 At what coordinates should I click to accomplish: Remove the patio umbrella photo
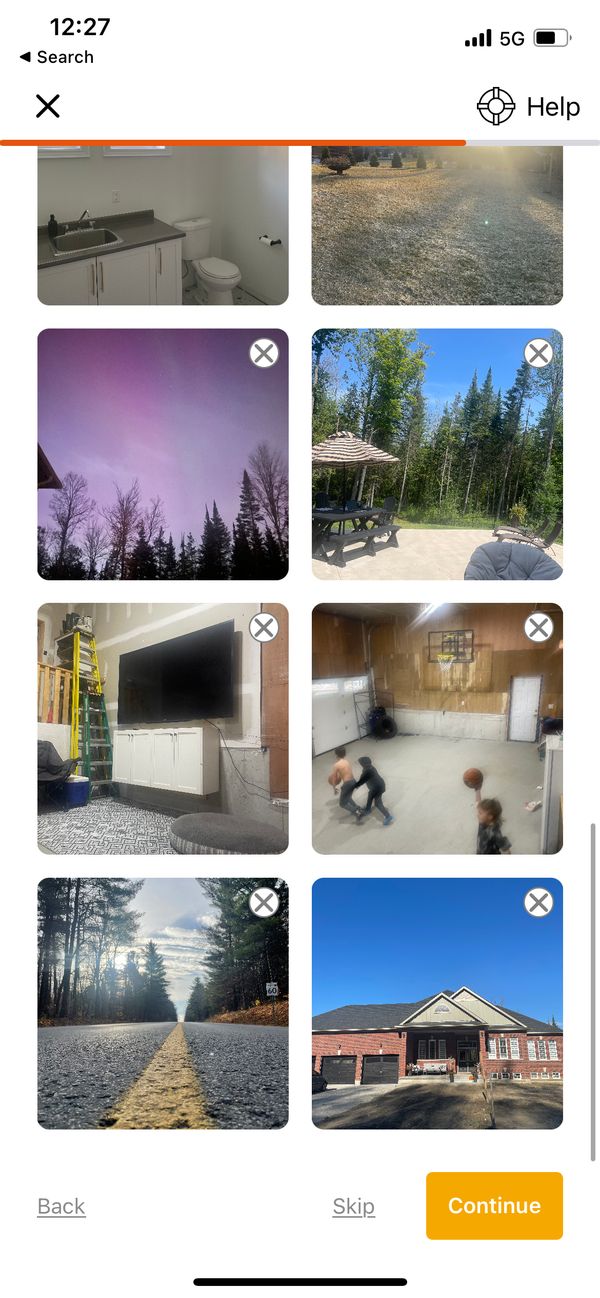pos(538,353)
